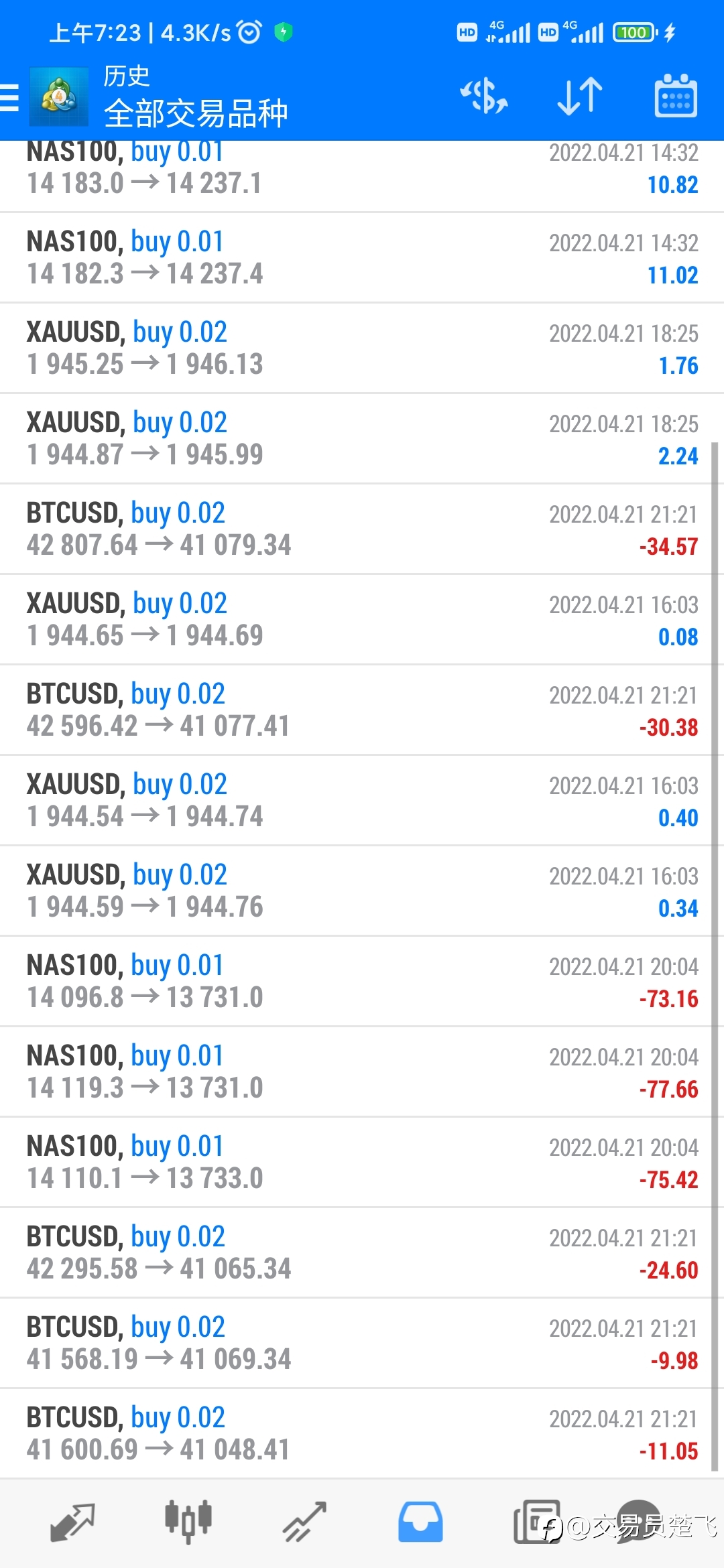This screenshot has height=1568, width=724.
Task: Open the BTCUSD trade with loss -34.57
Action: (x=362, y=529)
